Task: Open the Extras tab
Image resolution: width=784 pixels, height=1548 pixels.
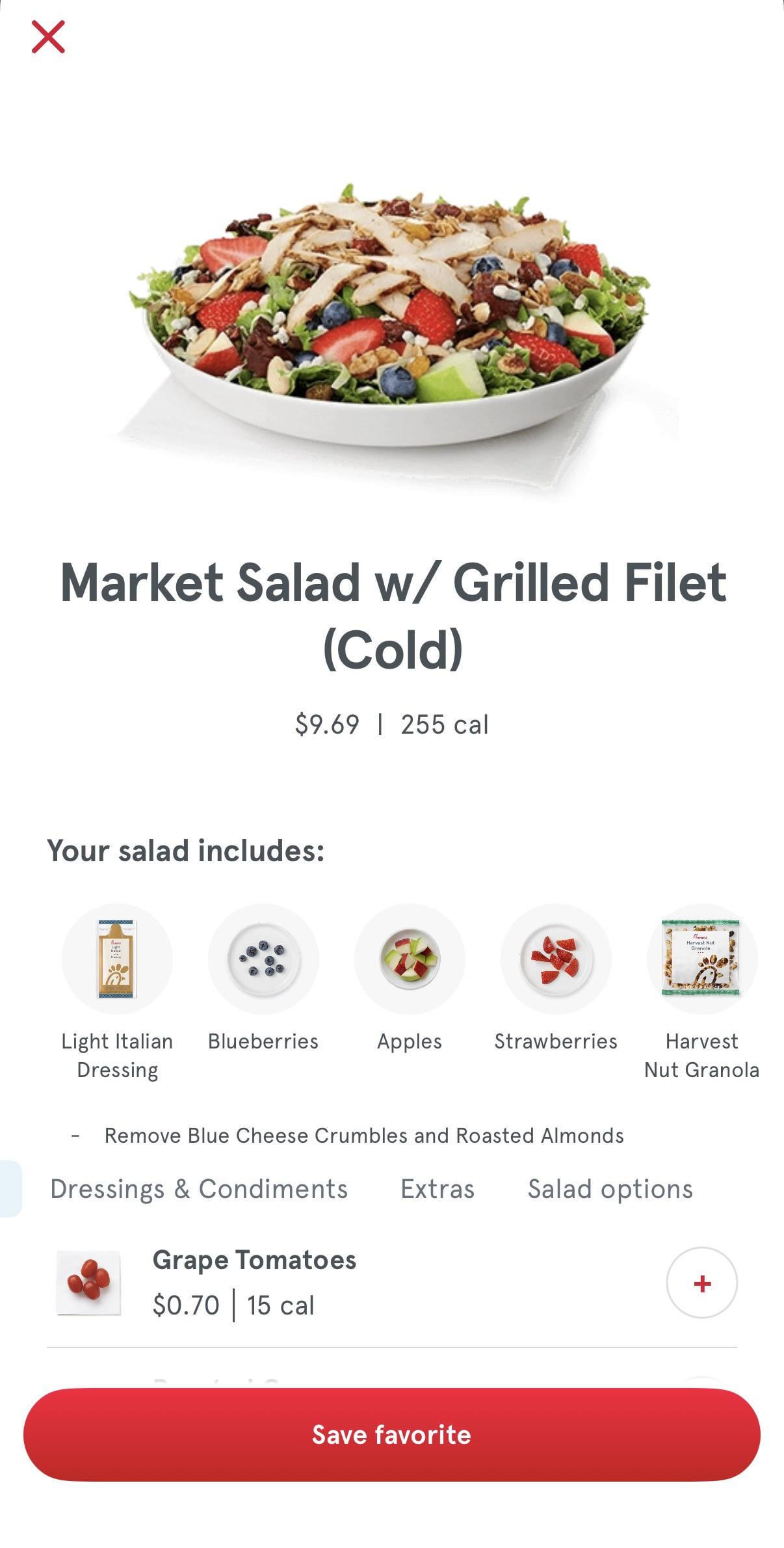Action: coord(438,1189)
